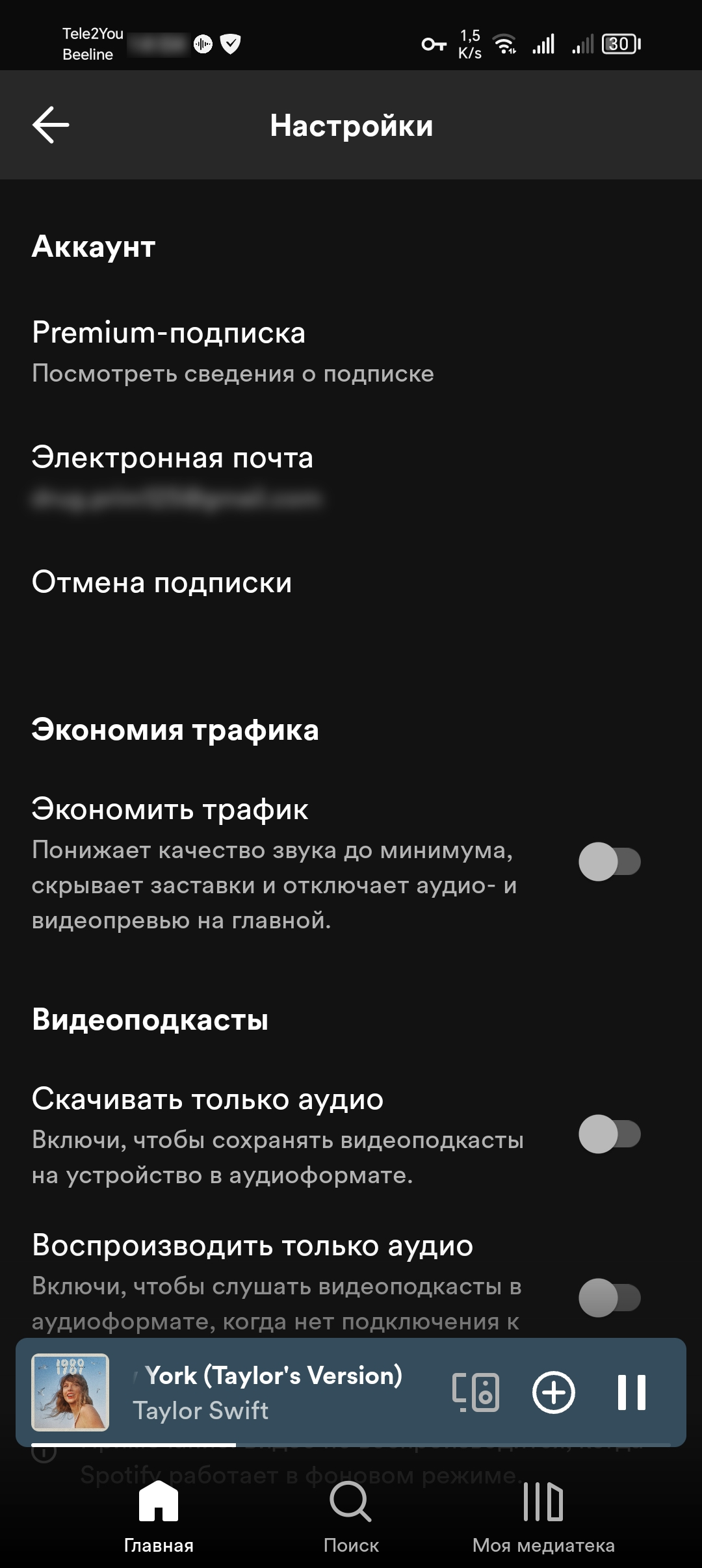Switch to the Поиск tab
Viewport: 702px width, 1568px height.
pyautogui.click(x=351, y=1515)
